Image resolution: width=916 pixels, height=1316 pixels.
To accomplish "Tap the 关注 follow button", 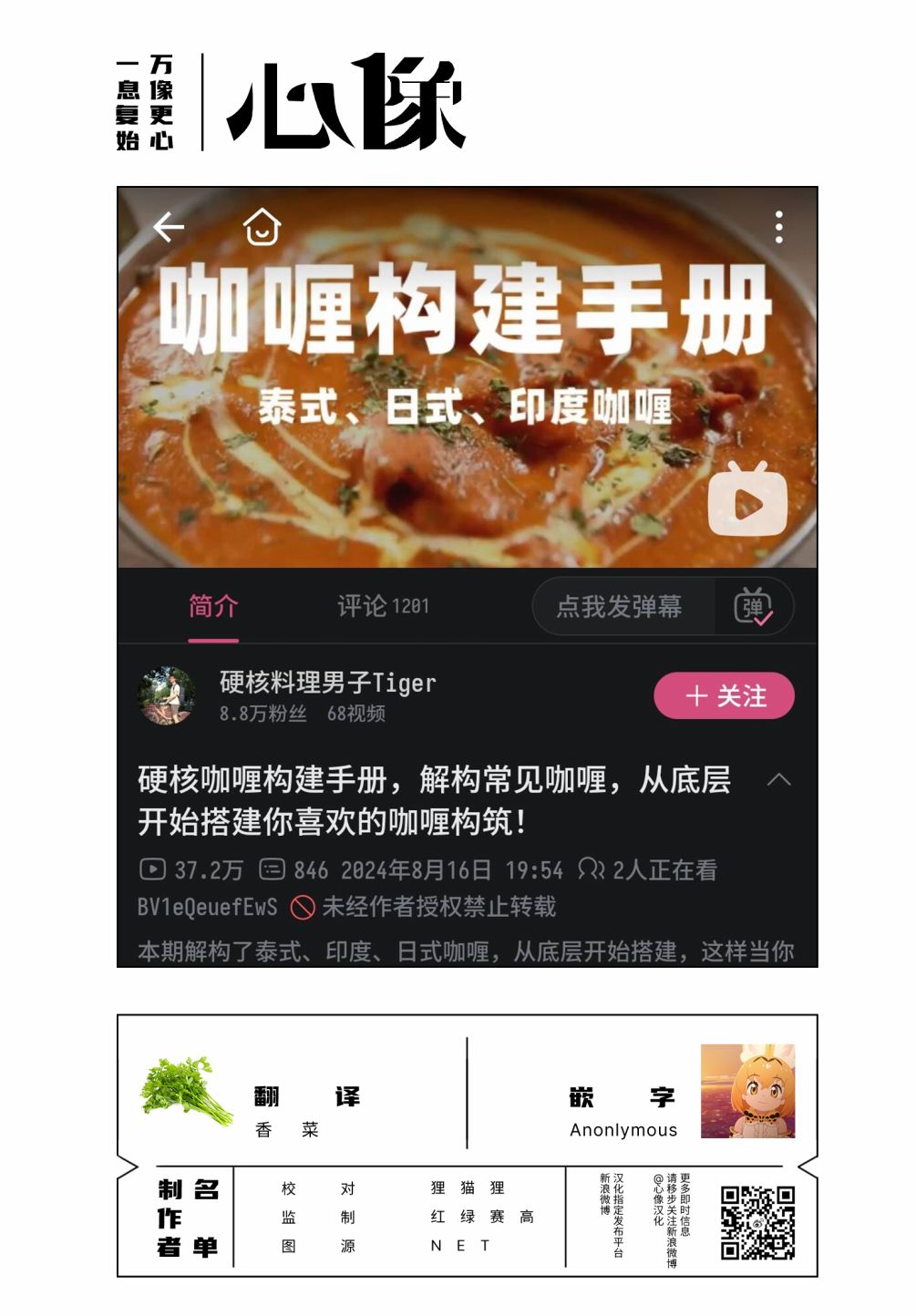I will (724, 695).
